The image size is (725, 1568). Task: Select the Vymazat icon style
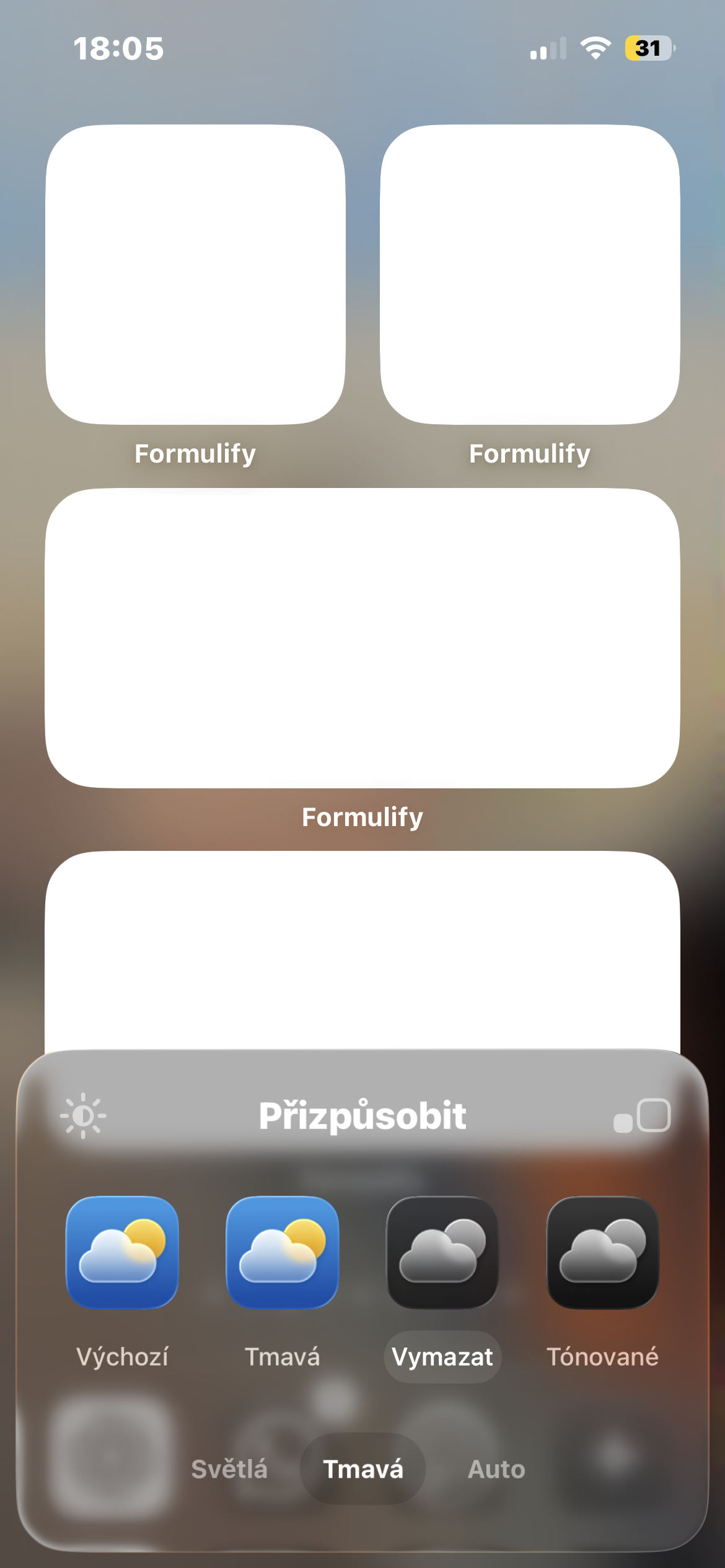[x=442, y=1252]
